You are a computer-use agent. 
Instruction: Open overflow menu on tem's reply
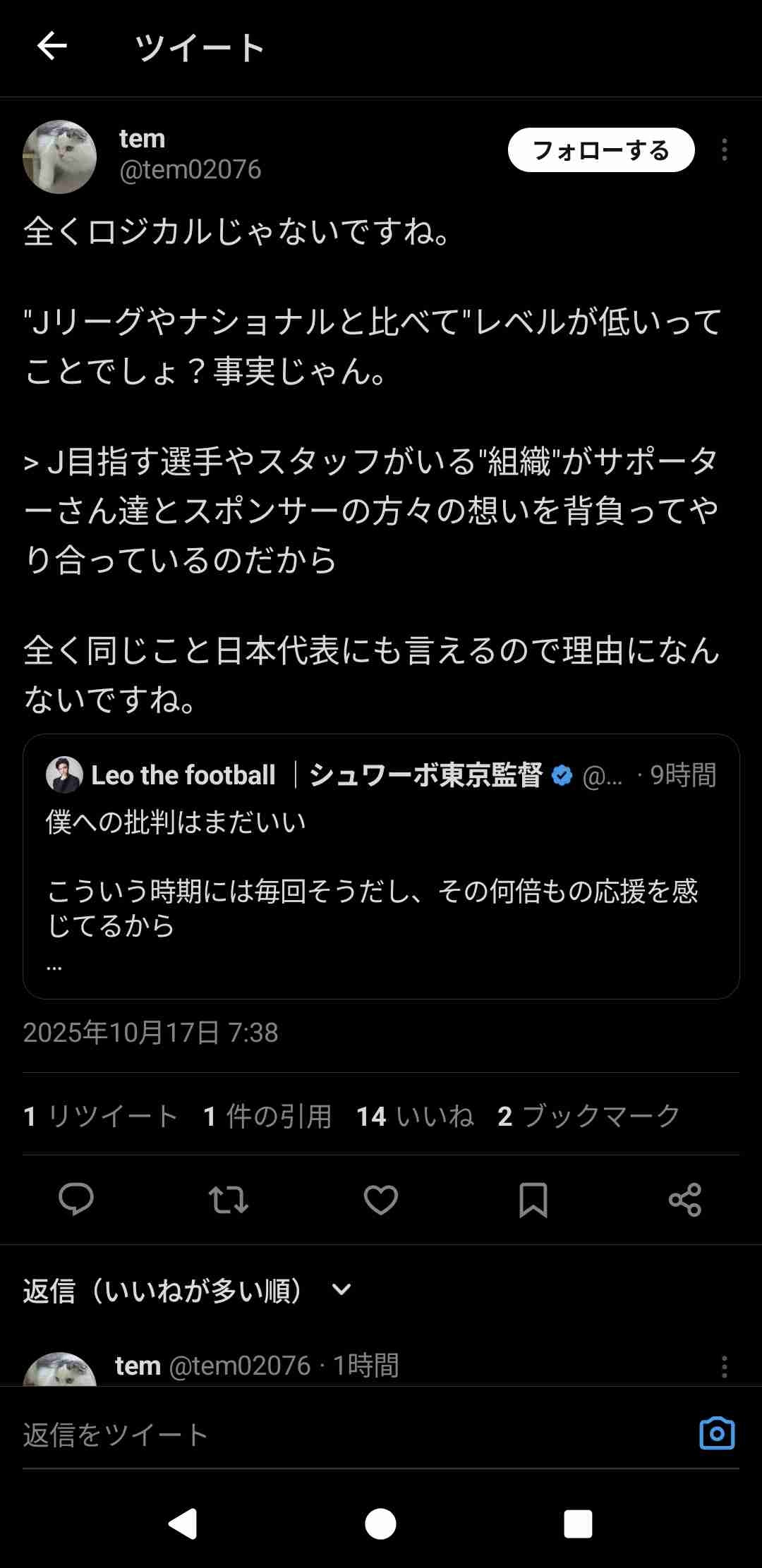click(x=724, y=1366)
